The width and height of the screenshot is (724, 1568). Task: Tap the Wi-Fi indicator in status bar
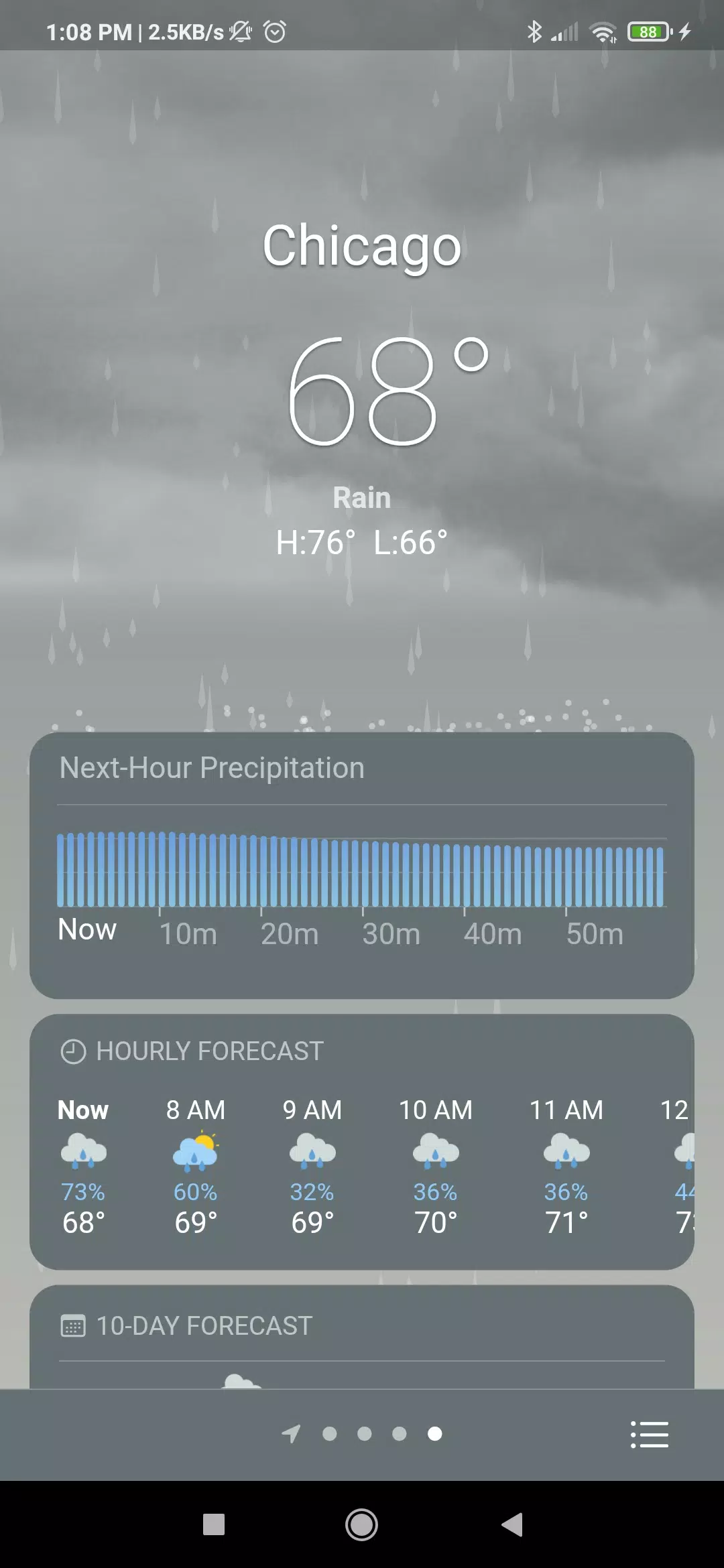click(601, 31)
